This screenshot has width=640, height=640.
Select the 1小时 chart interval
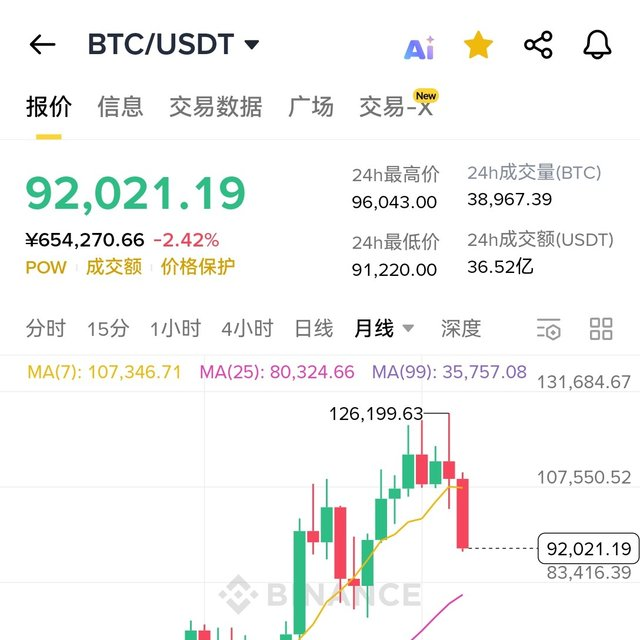click(x=175, y=328)
